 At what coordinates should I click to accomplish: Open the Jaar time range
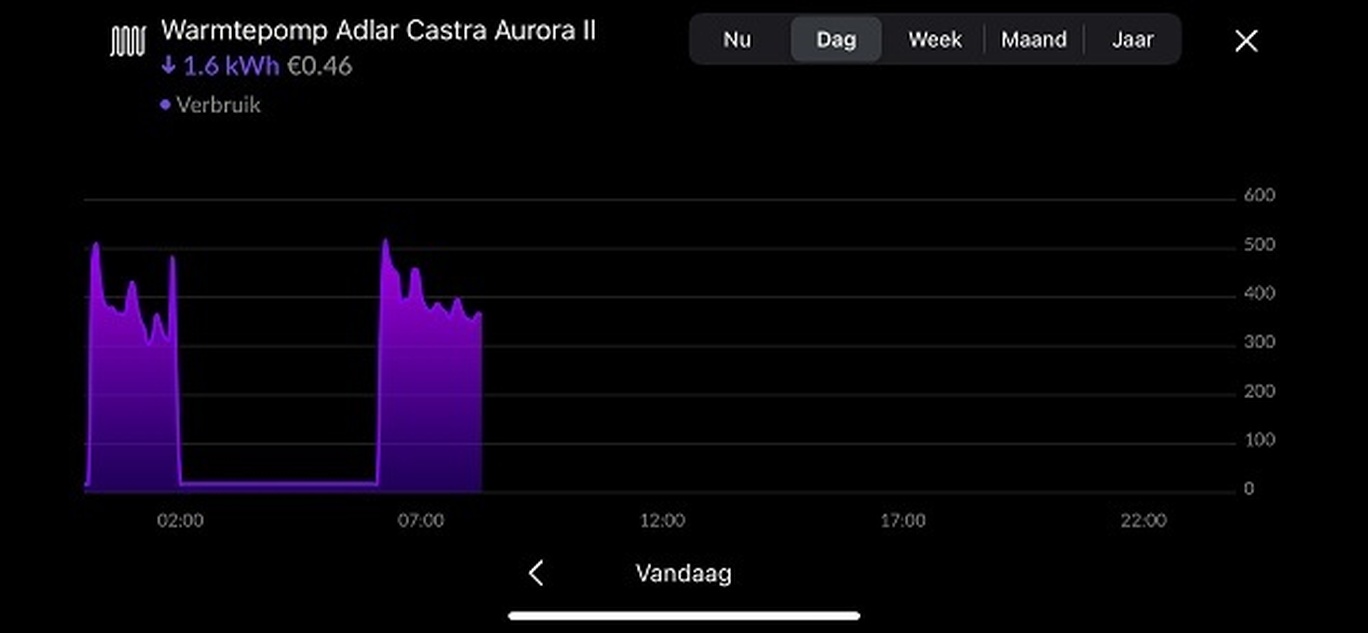click(x=1132, y=40)
